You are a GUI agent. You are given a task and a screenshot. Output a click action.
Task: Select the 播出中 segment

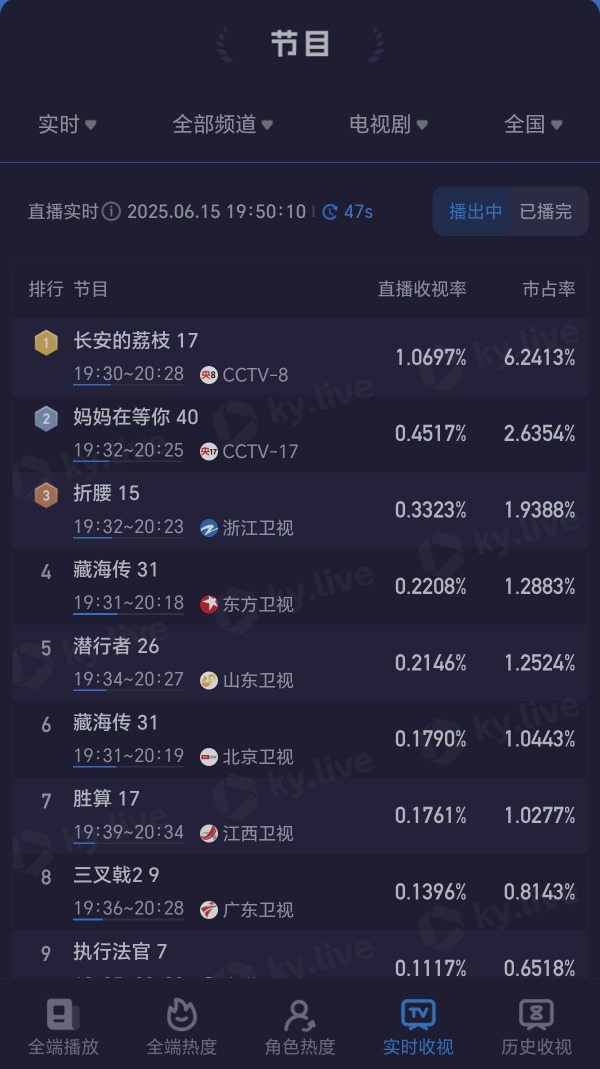coord(475,211)
